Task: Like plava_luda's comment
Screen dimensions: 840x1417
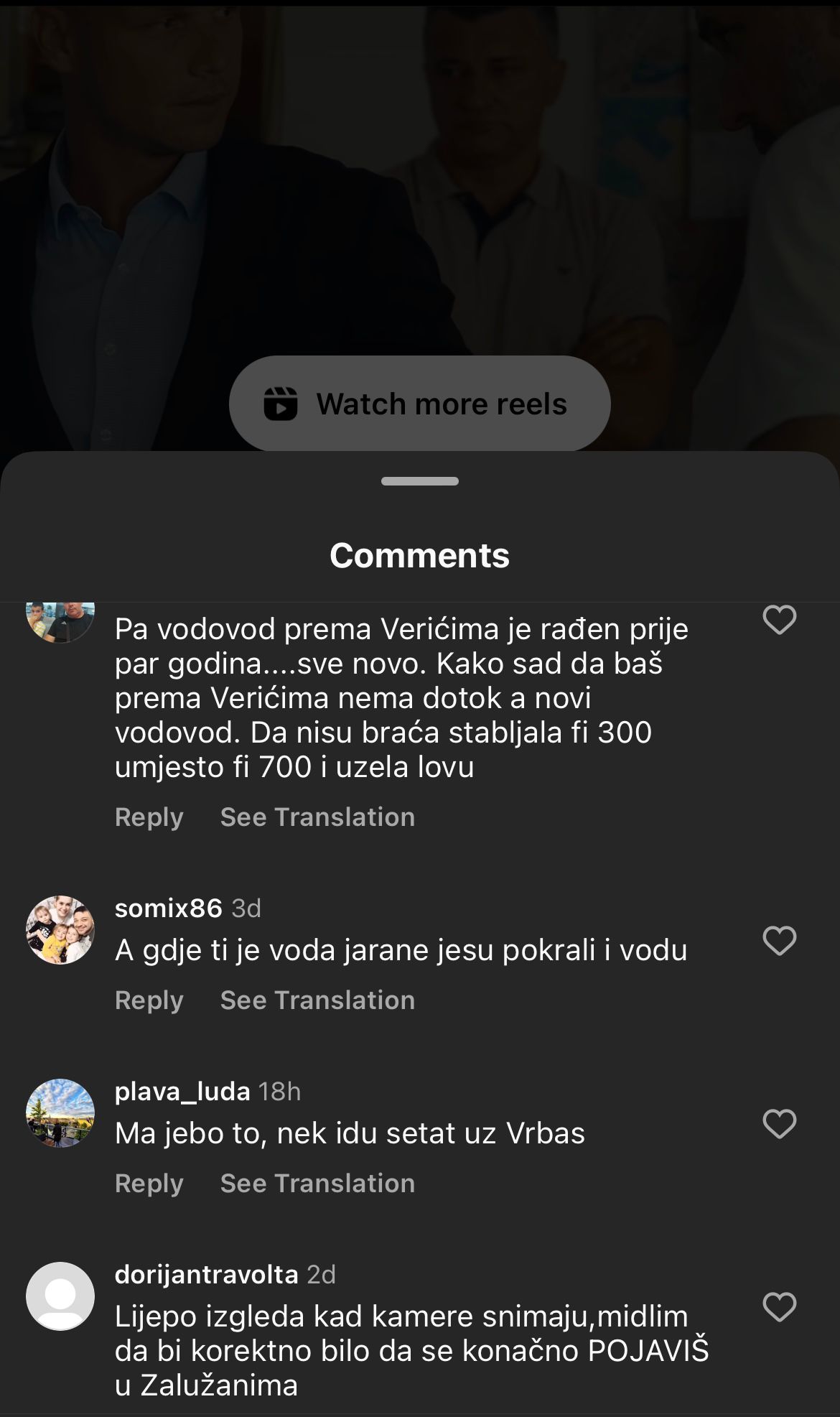Action: [x=780, y=1124]
